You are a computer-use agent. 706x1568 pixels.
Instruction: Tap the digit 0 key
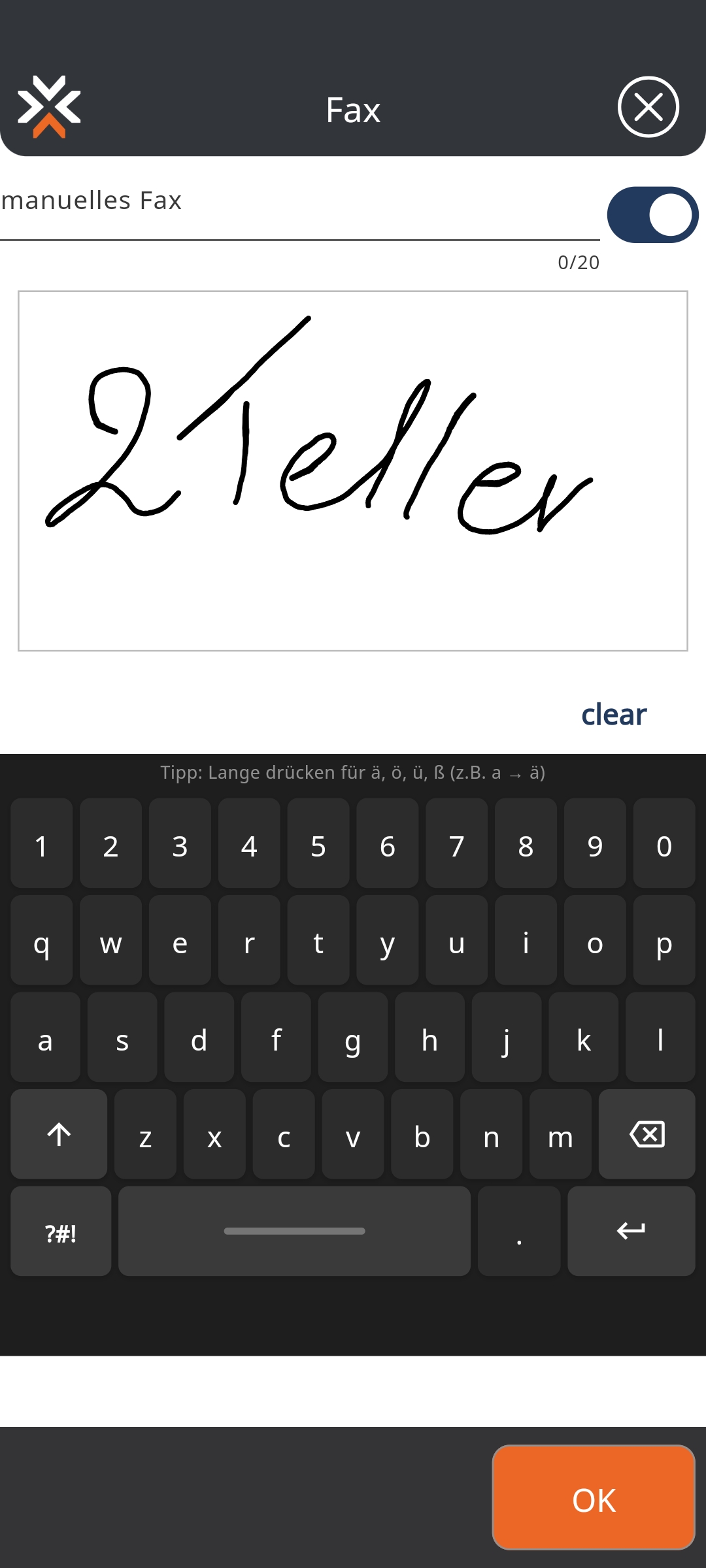pyautogui.click(x=664, y=844)
